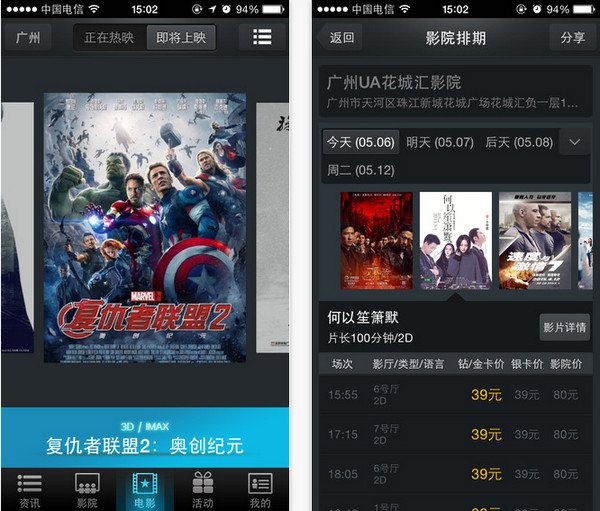Select the 即将上映 segment
The image size is (600, 511).
click(x=181, y=38)
